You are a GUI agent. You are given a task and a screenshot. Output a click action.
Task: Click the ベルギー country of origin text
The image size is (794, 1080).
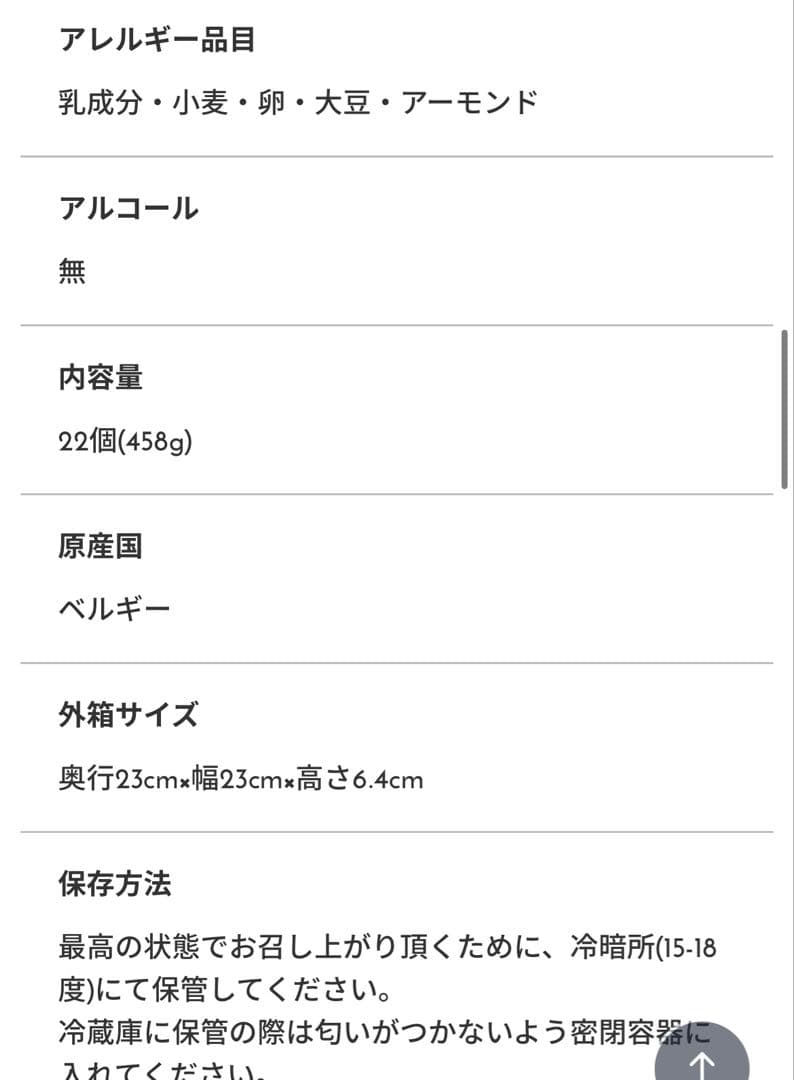coord(113,607)
